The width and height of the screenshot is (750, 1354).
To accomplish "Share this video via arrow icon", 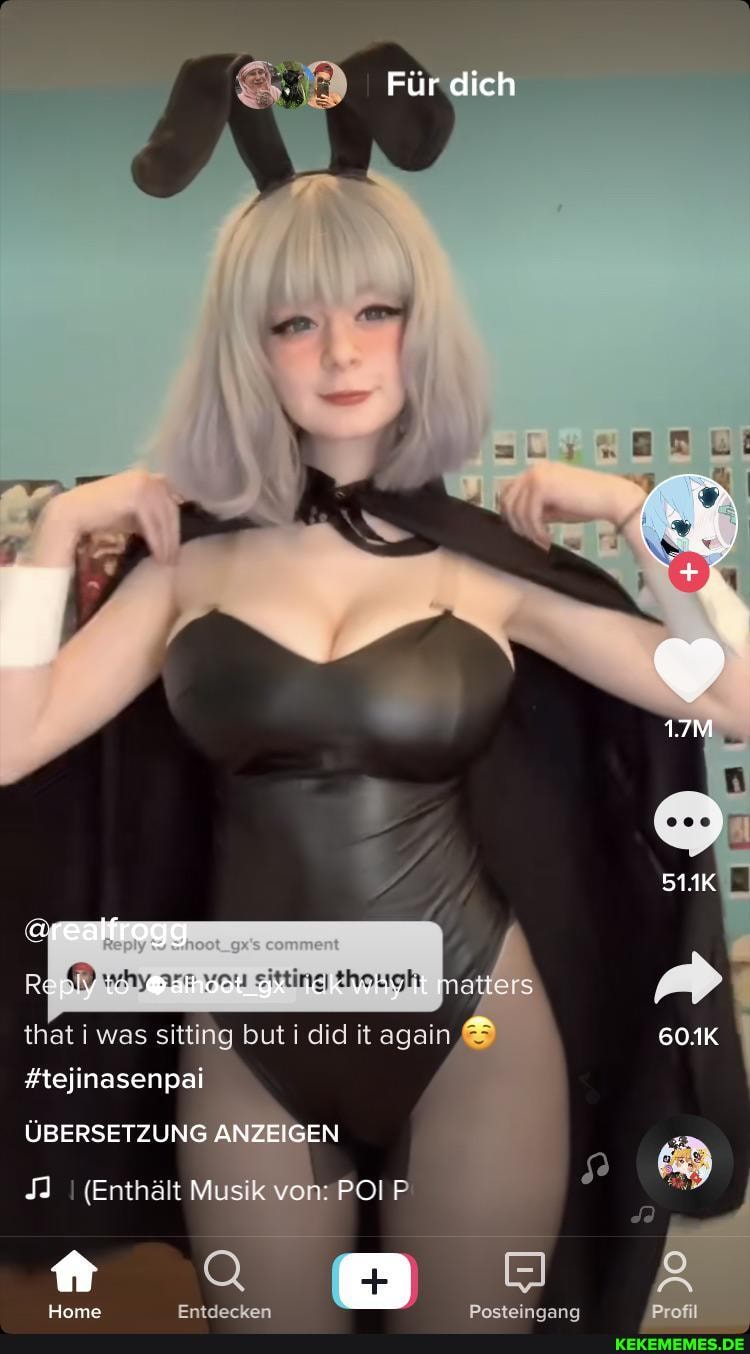I will (688, 979).
